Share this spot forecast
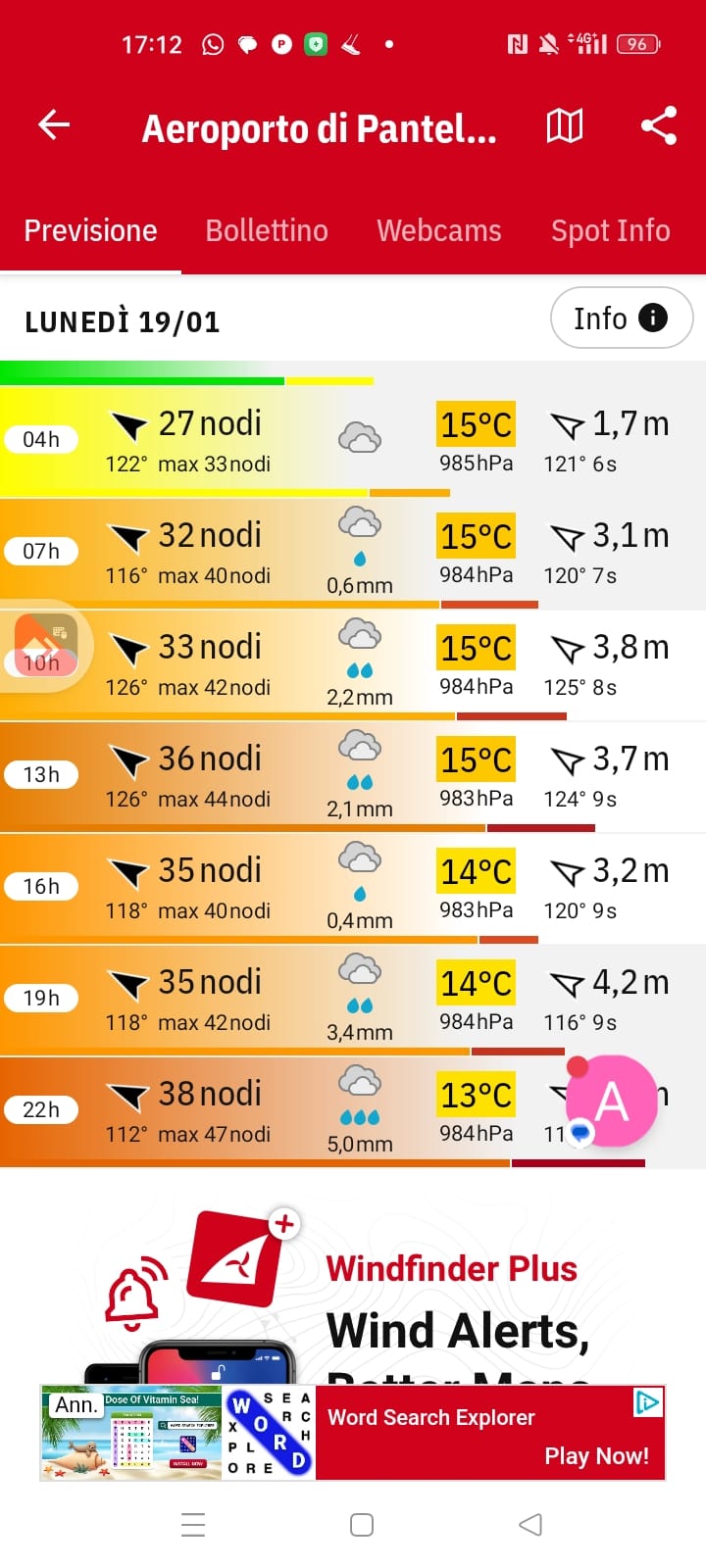The width and height of the screenshot is (706, 1568). 659,125
